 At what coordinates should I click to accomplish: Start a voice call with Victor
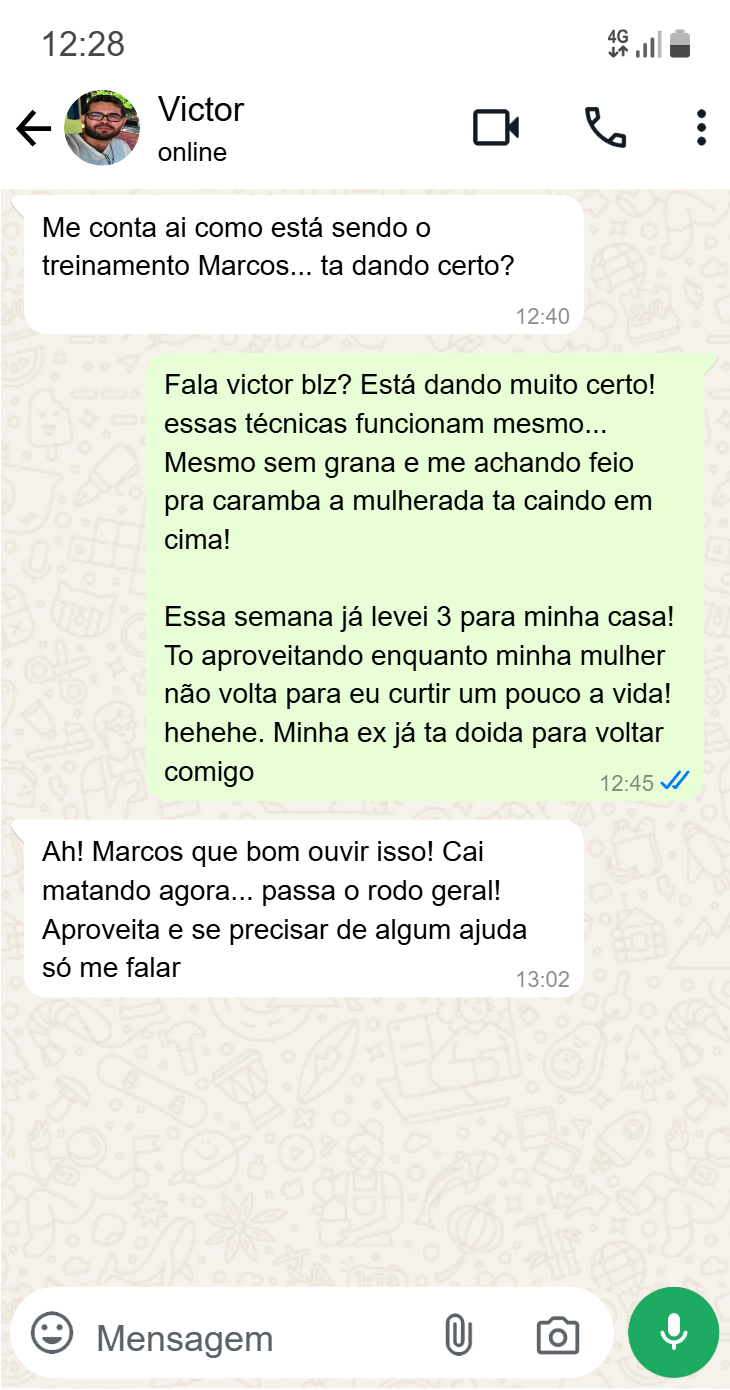click(605, 128)
